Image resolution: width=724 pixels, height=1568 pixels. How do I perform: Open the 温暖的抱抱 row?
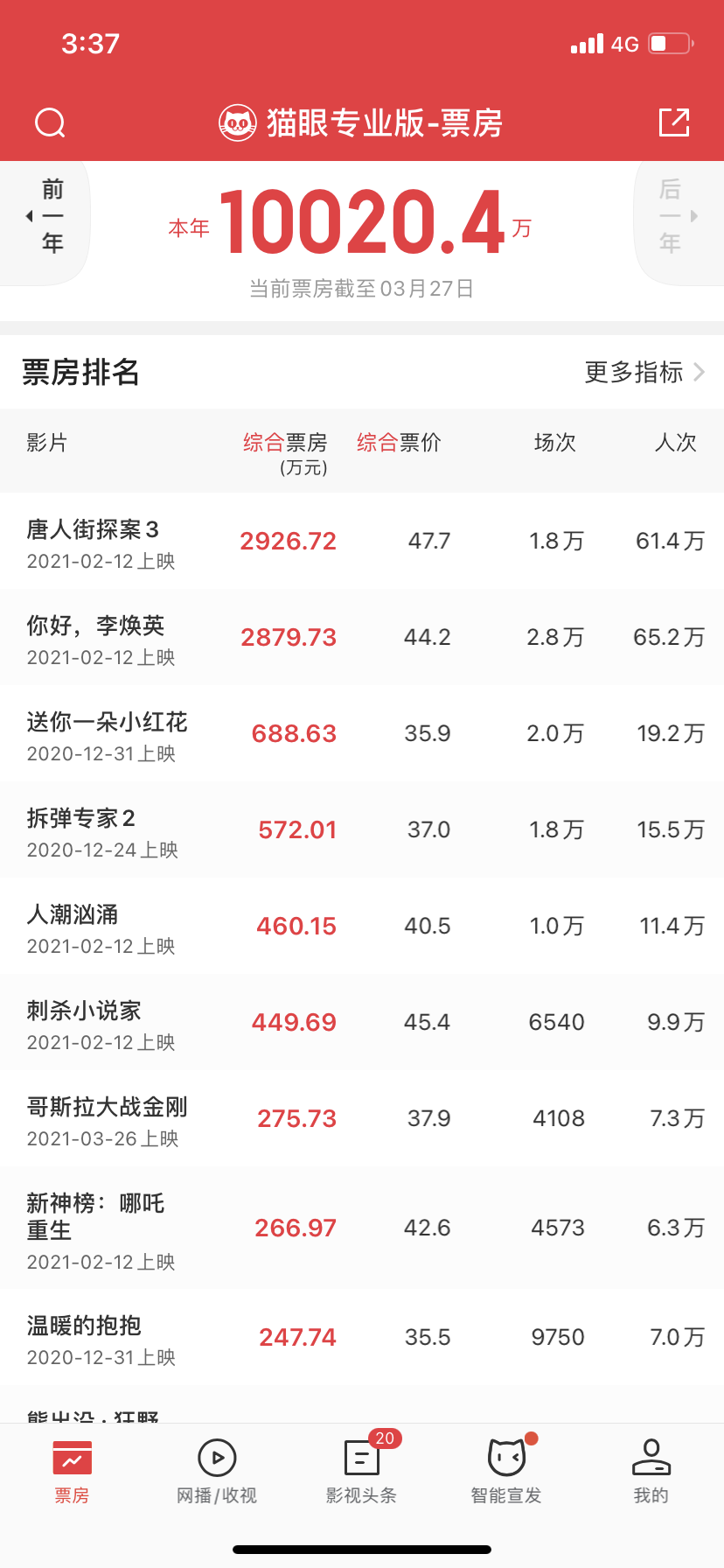[362, 1337]
